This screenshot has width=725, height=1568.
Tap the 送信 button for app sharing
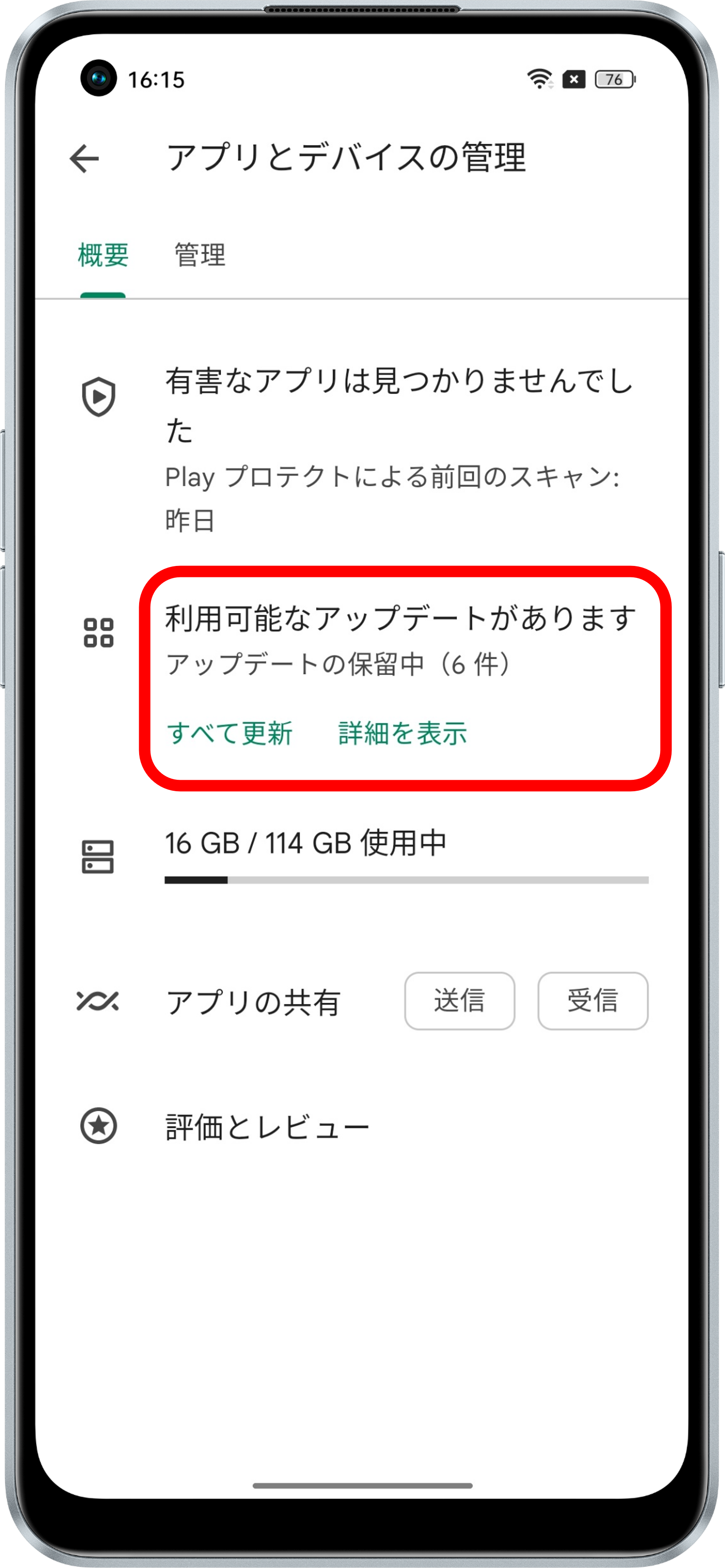pos(459,1000)
